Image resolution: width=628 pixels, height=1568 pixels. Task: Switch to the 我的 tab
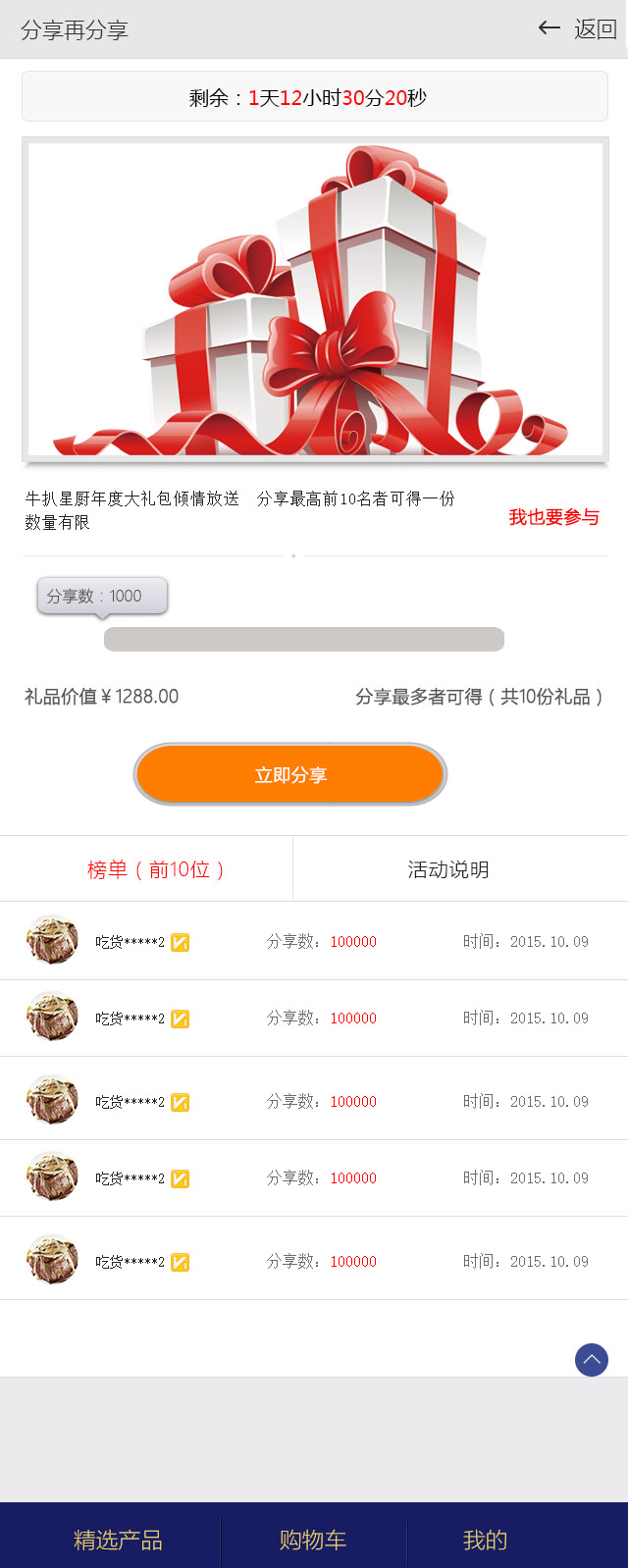(x=486, y=1540)
